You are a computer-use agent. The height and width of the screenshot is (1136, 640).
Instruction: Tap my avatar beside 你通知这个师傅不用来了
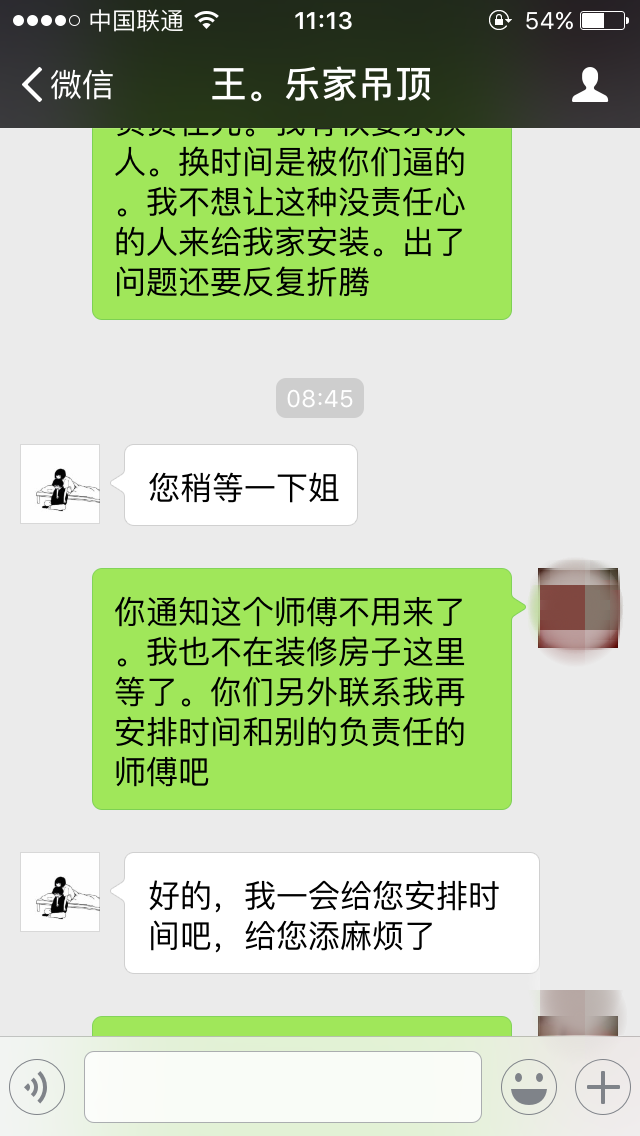tap(579, 607)
